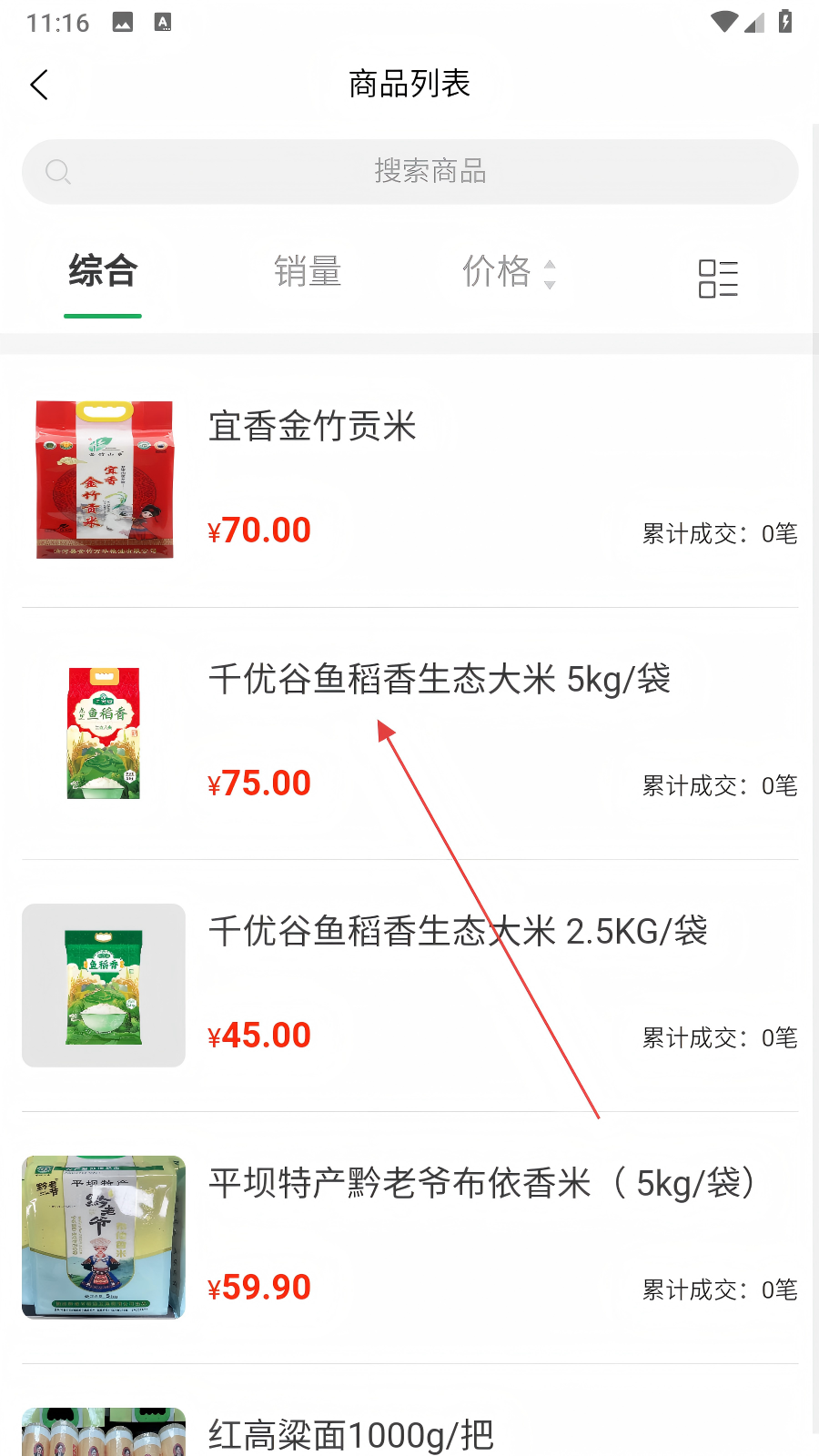Open 千优谷鱼稻香生态大米 5kg/袋 product
The width and height of the screenshot is (819, 1456).
[x=410, y=733]
